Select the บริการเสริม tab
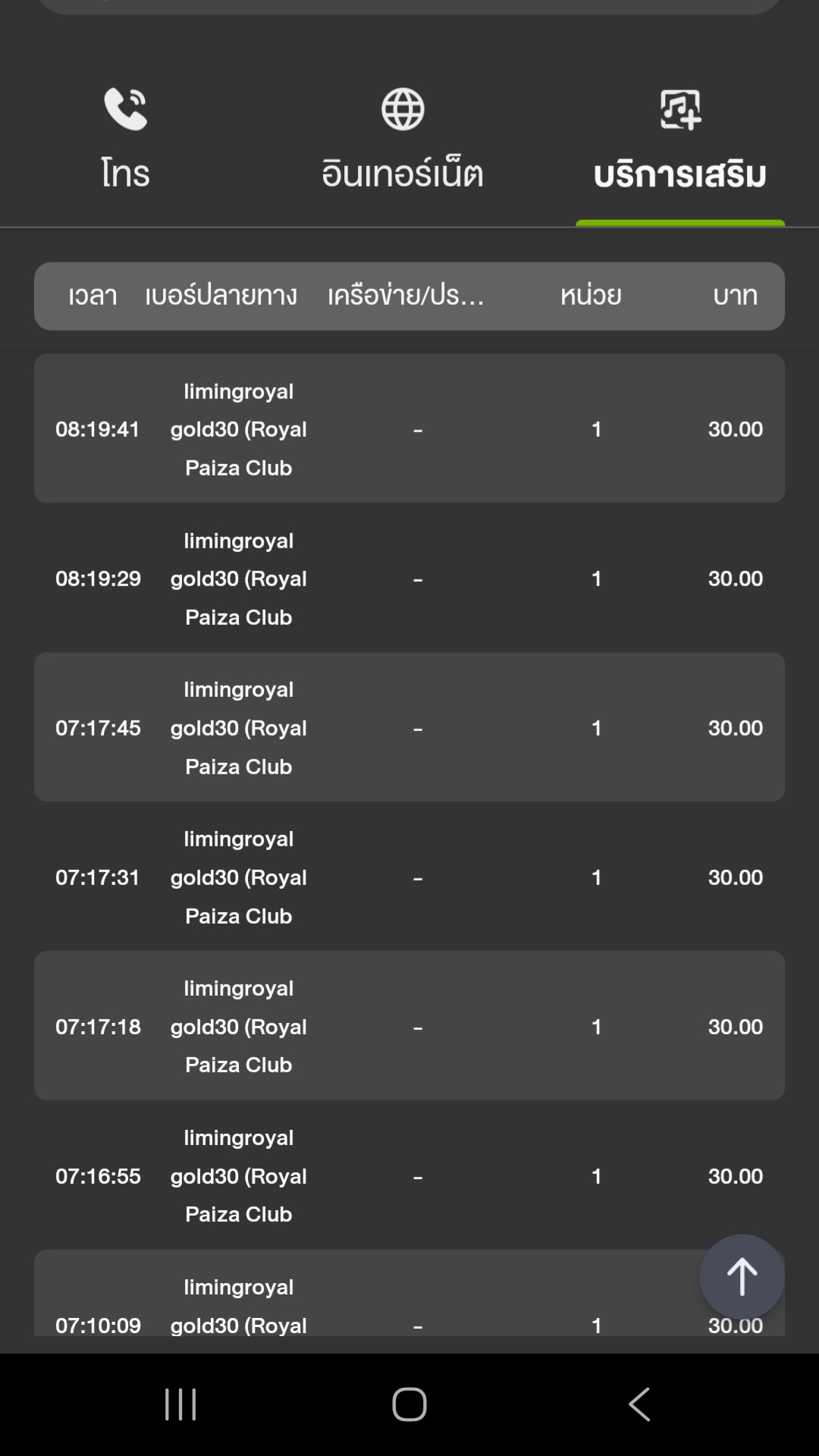 (680, 140)
